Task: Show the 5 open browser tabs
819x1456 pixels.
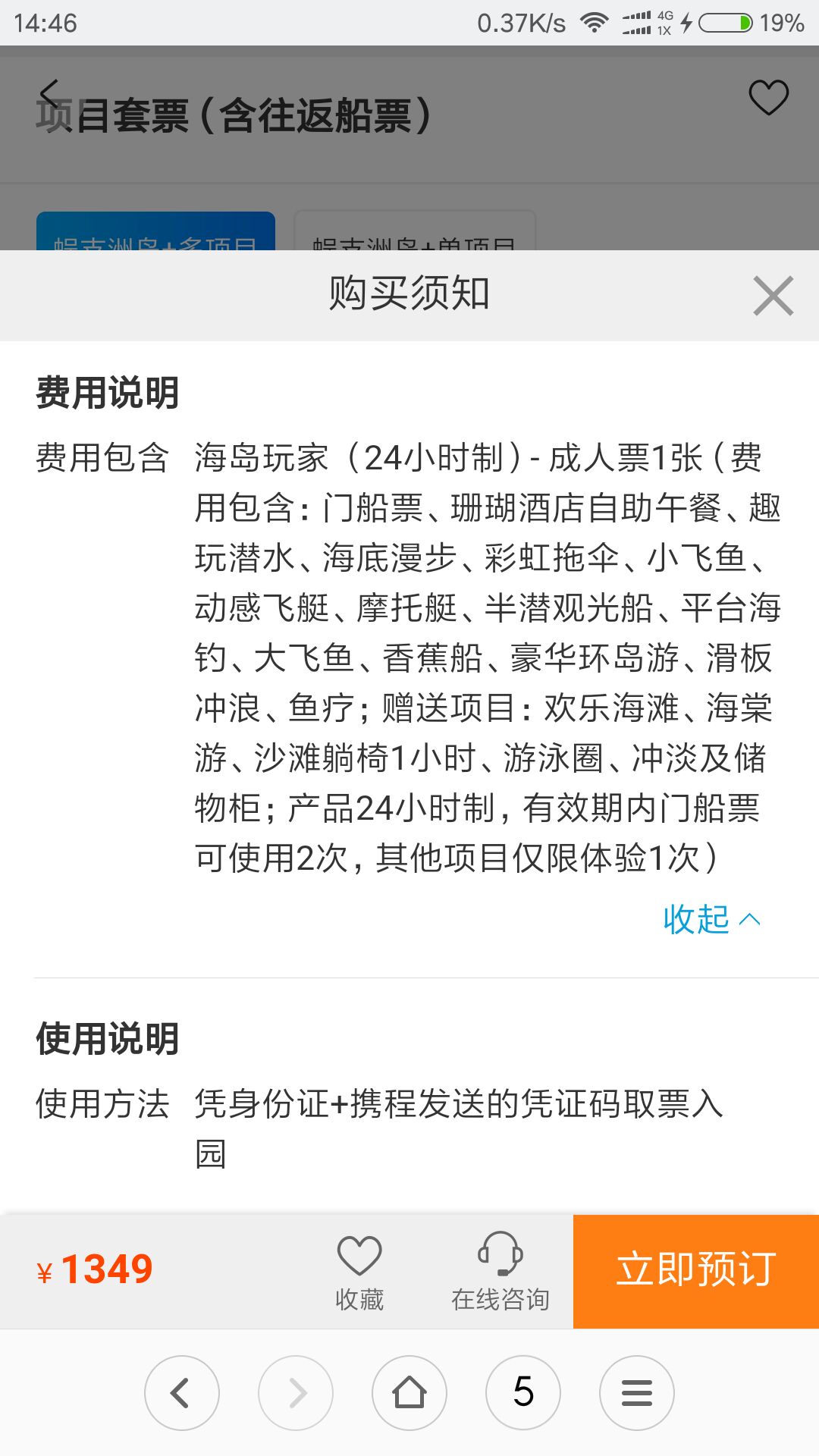Action: 523,1393
